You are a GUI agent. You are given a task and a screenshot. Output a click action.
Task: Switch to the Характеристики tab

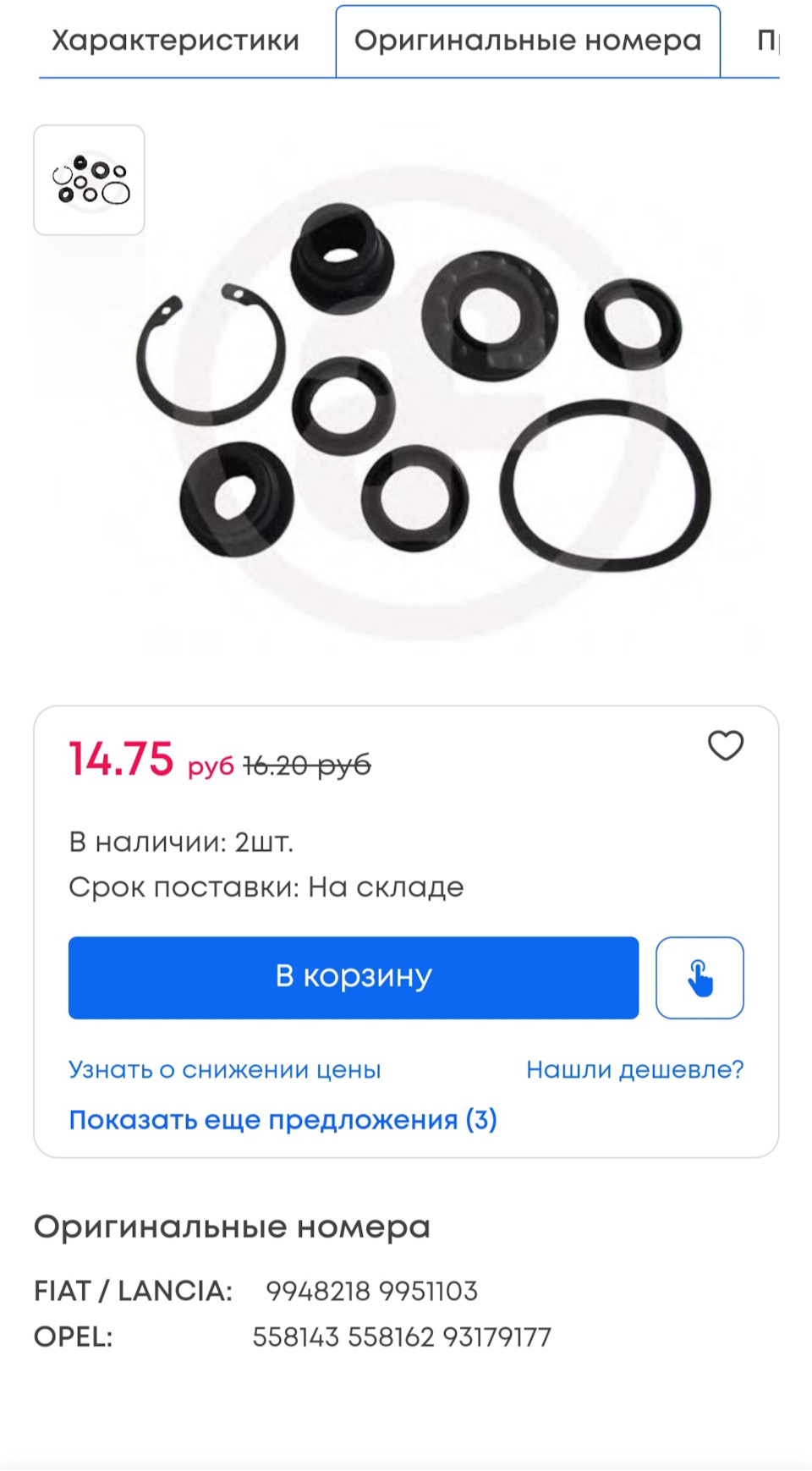(176, 41)
